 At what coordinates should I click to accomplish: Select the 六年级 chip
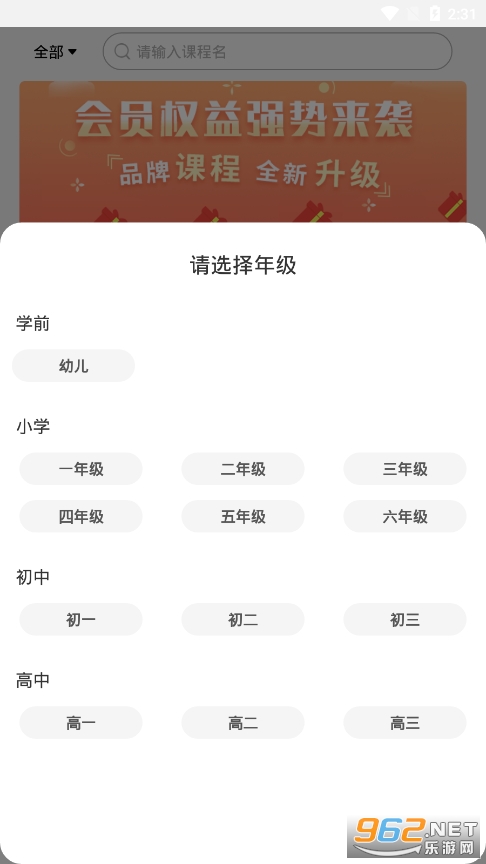click(x=405, y=516)
